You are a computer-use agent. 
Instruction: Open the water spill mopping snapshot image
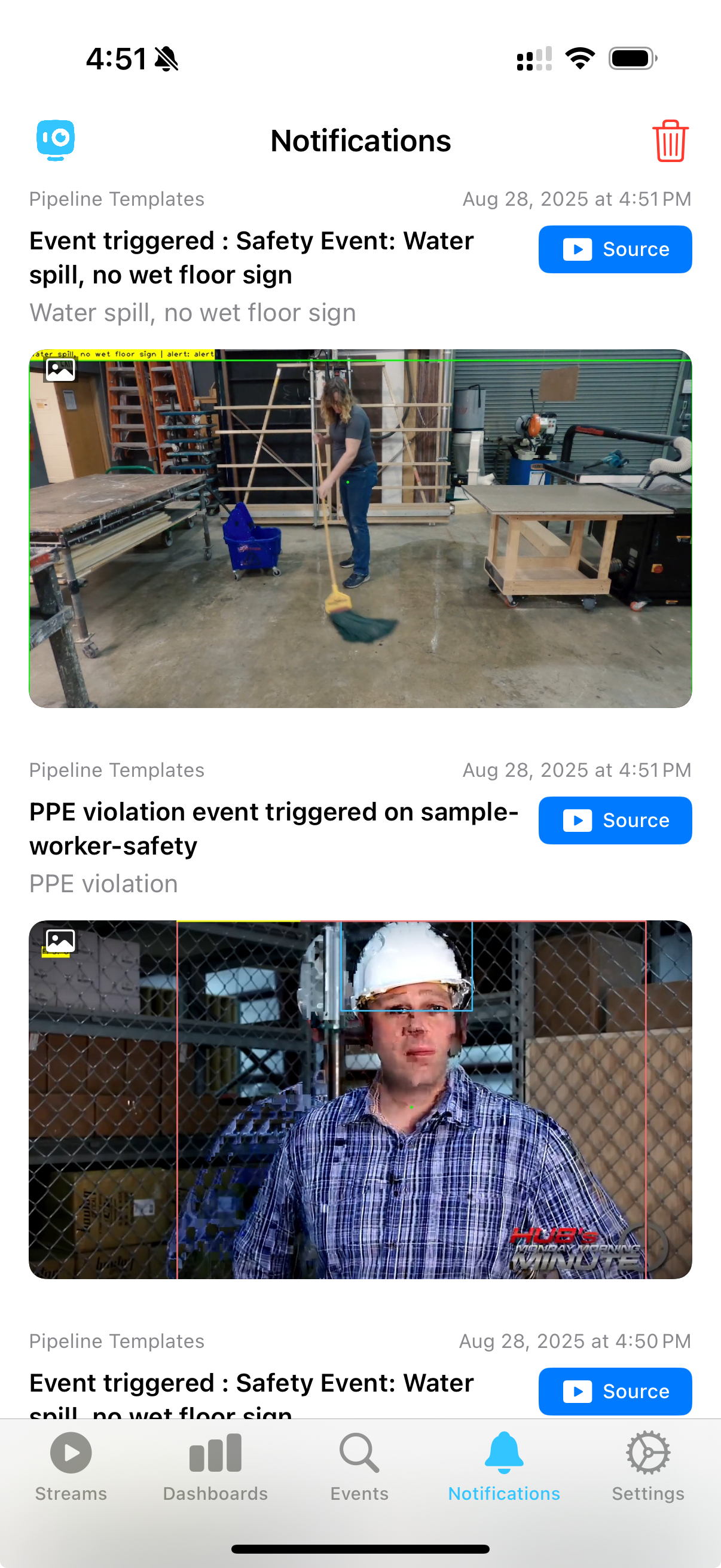(360, 529)
